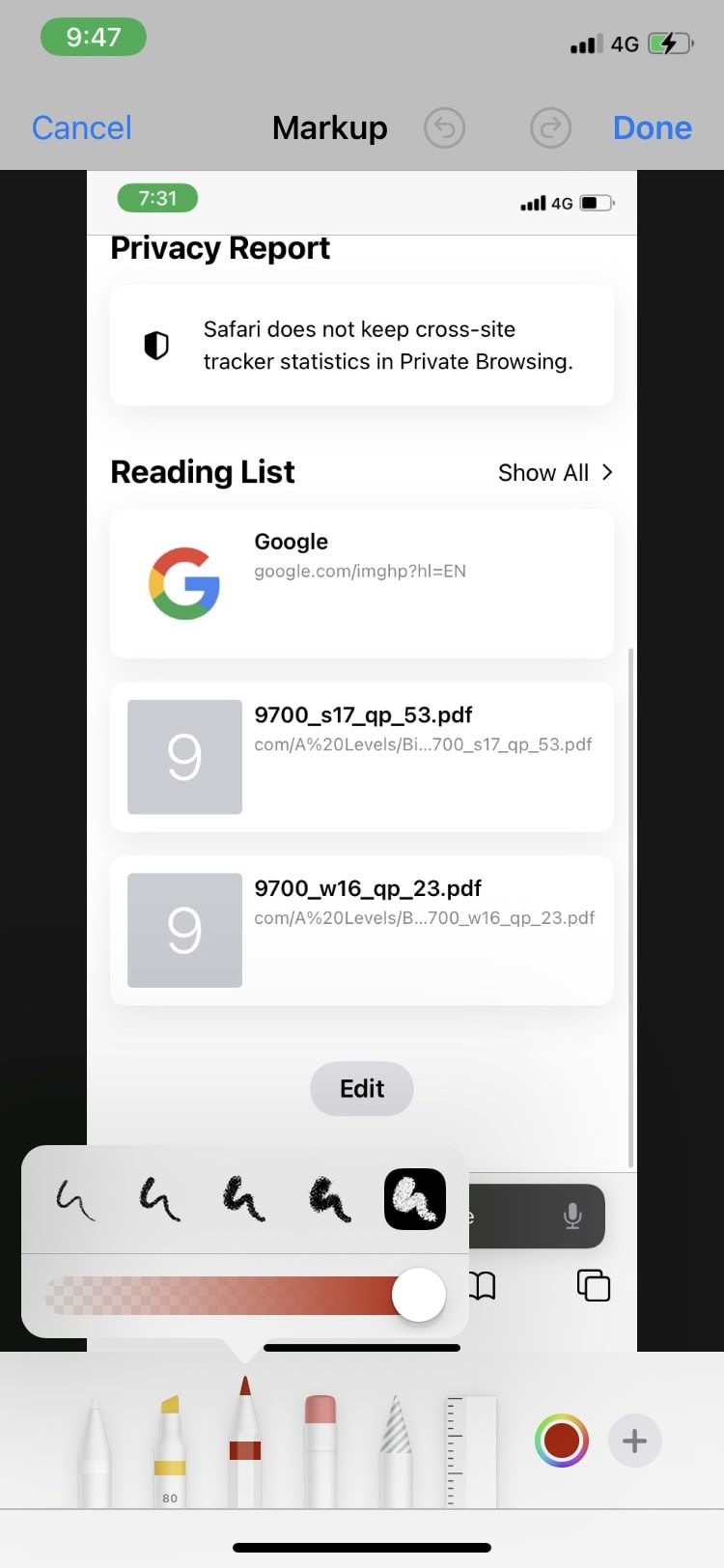Tap the Edit button
724x1568 pixels.
(x=361, y=1088)
